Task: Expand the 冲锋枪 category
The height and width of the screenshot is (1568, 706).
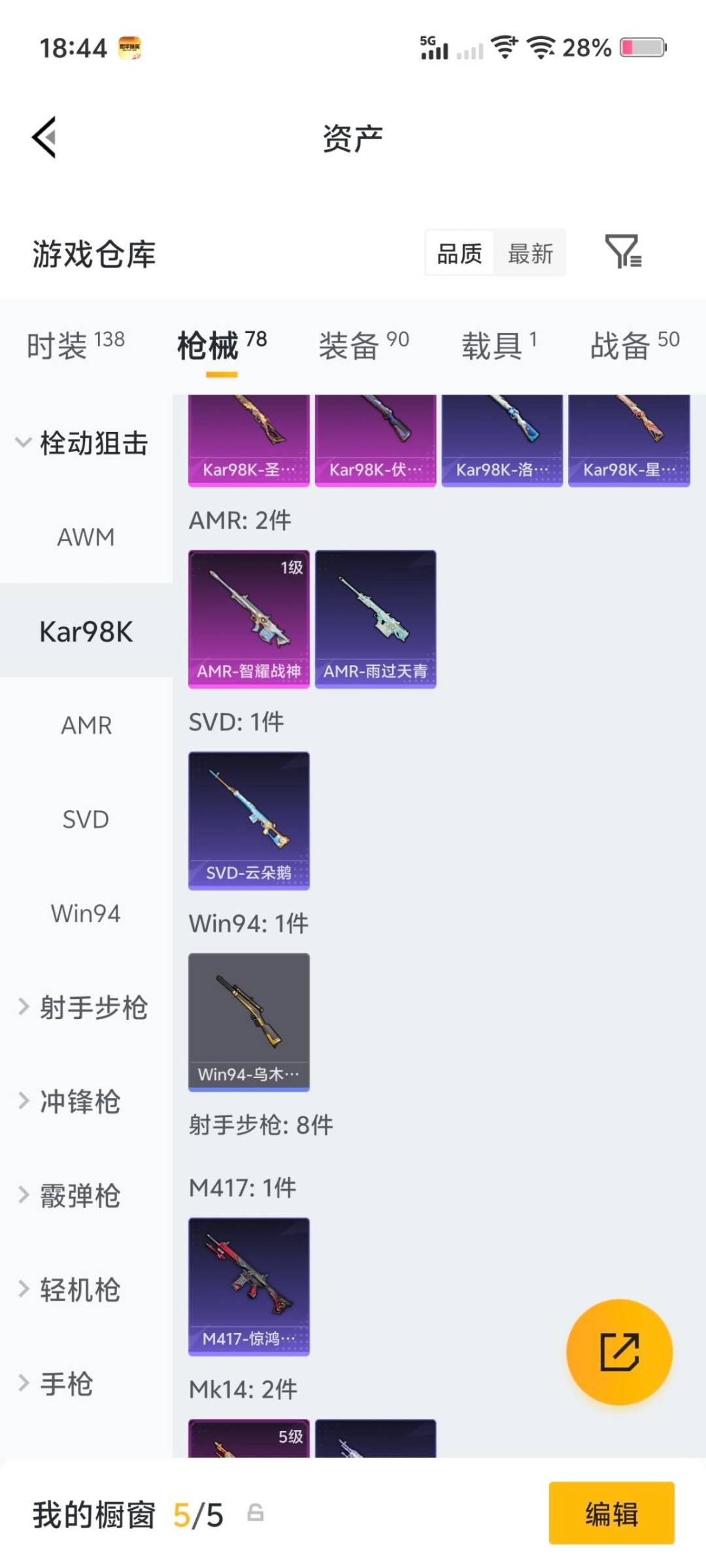Action: [78, 1102]
